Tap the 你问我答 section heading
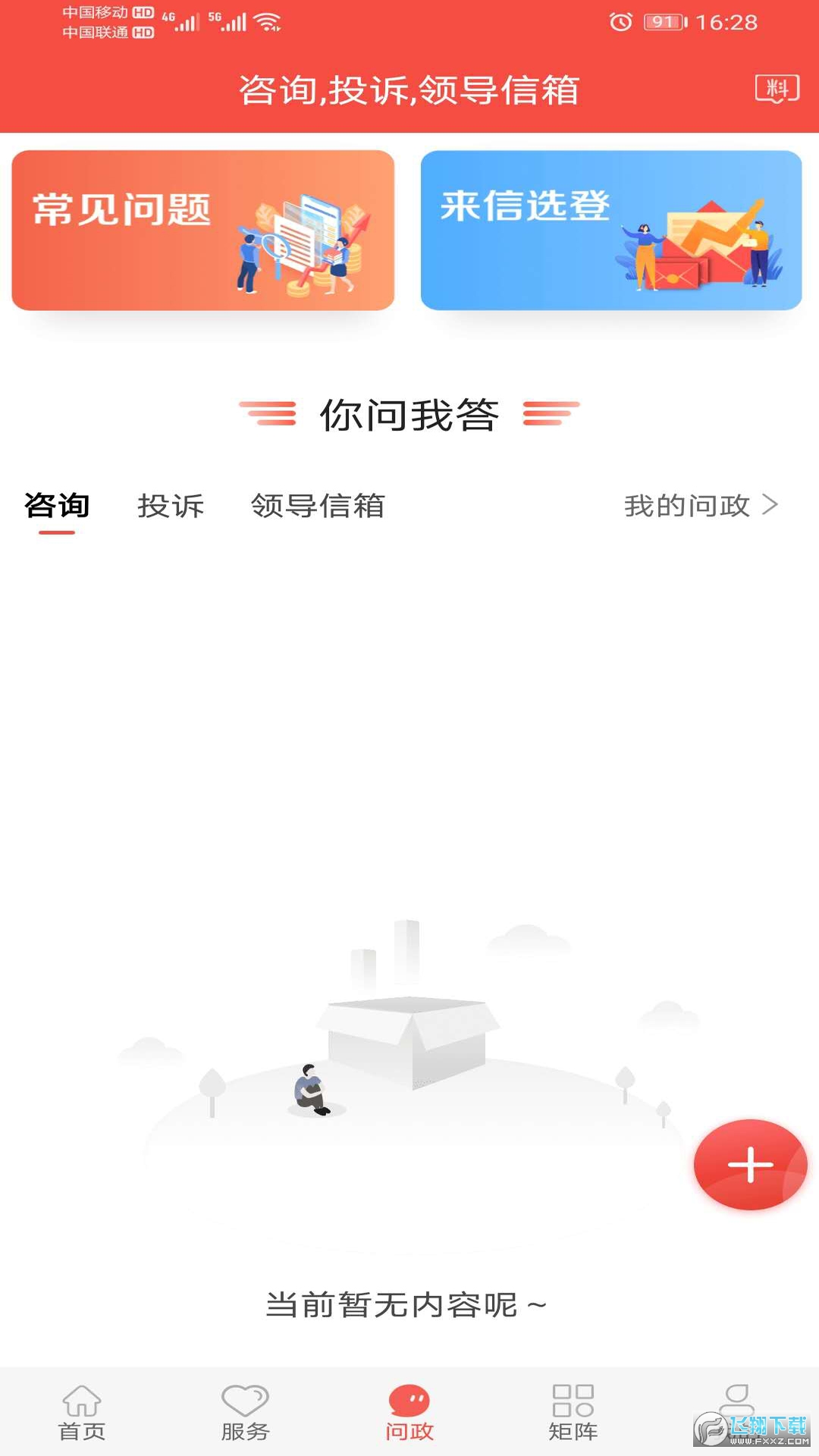This screenshot has height=1456, width=819. tap(409, 415)
